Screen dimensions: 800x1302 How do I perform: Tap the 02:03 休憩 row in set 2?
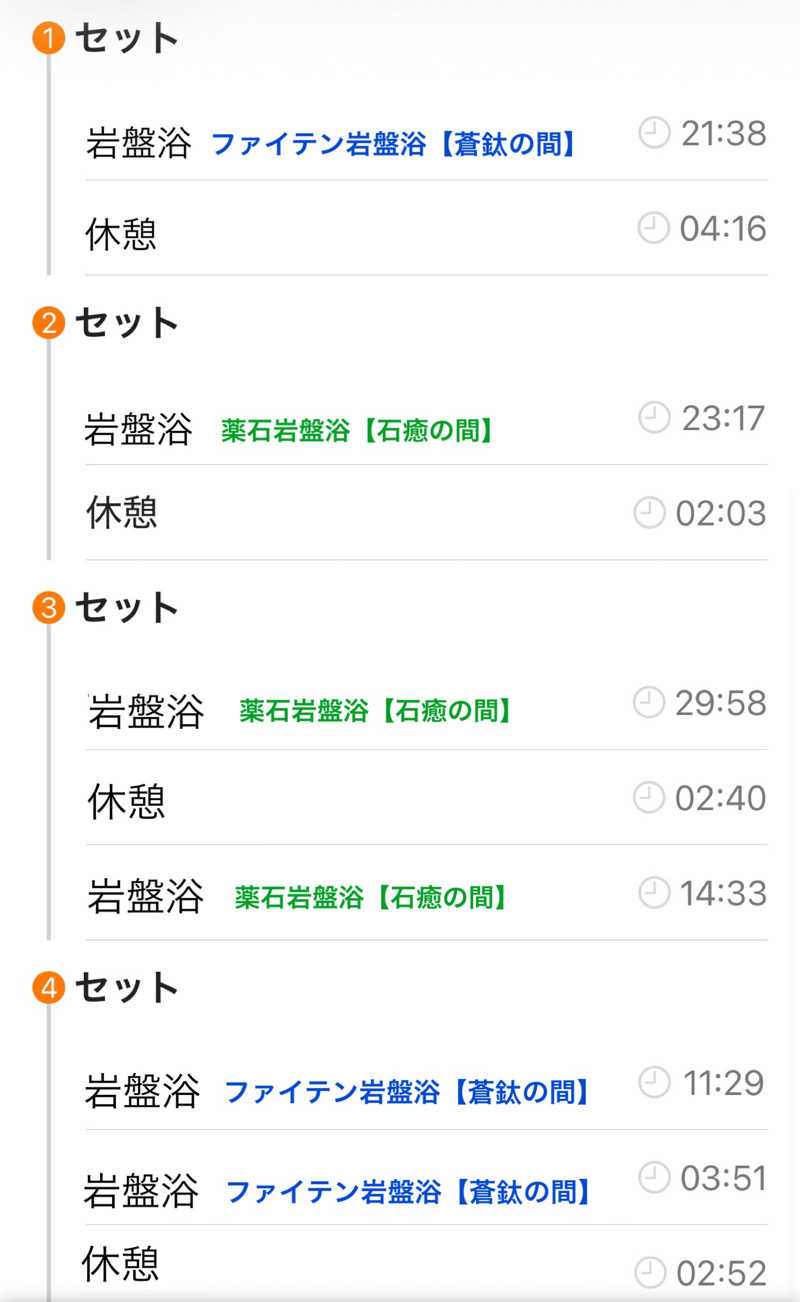click(x=426, y=514)
